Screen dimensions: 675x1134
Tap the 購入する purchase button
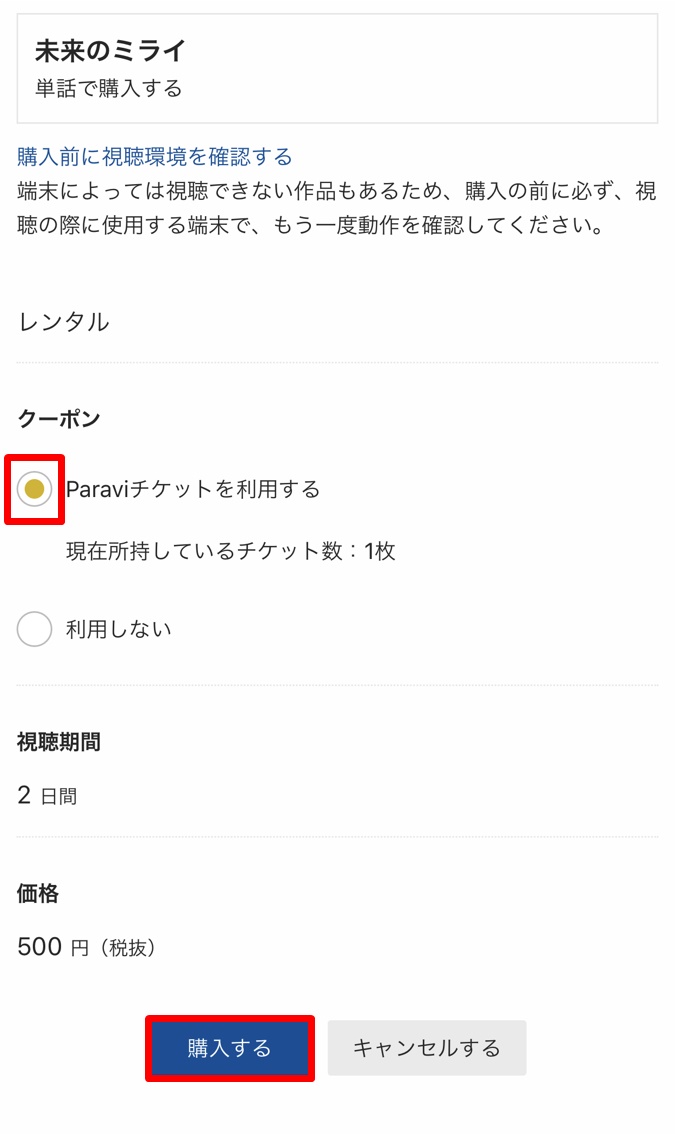click(230, 1048)
